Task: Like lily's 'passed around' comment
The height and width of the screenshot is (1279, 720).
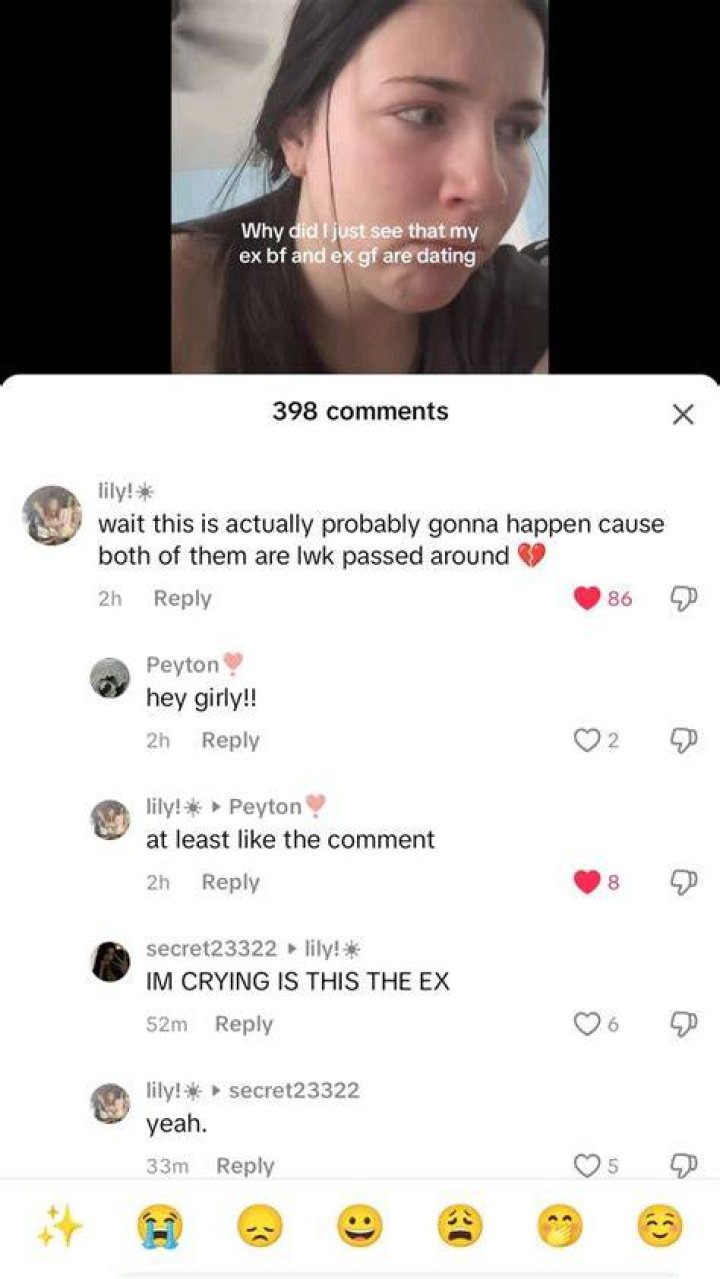Action: click(586, 598)
